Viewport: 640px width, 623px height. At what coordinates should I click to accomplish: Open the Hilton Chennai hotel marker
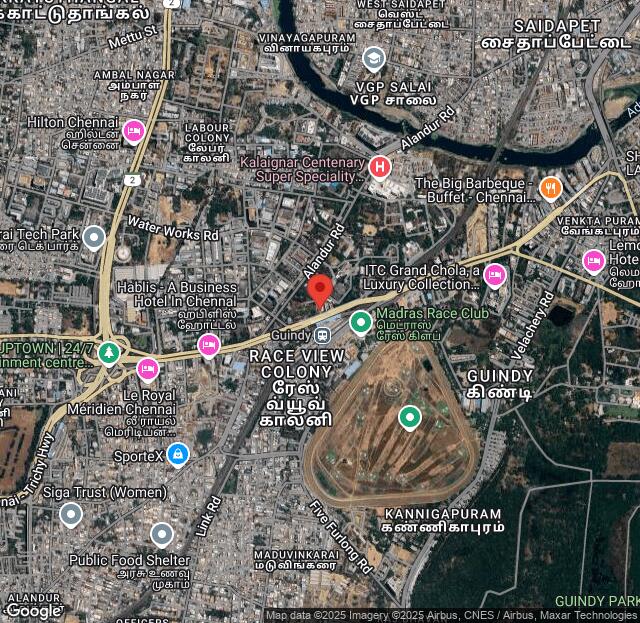point(134,131)
